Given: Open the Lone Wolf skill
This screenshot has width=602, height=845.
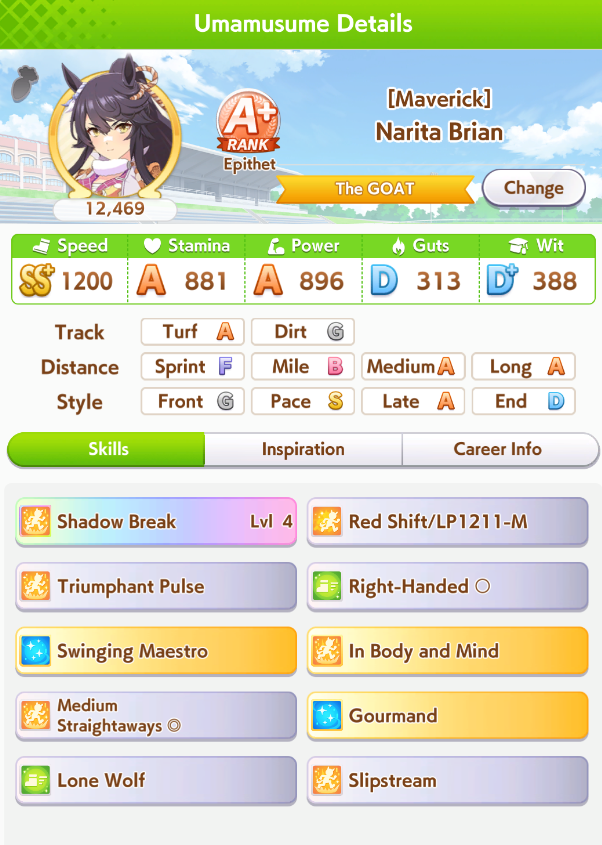Looking at the screenshot, I should pos(156,781).
